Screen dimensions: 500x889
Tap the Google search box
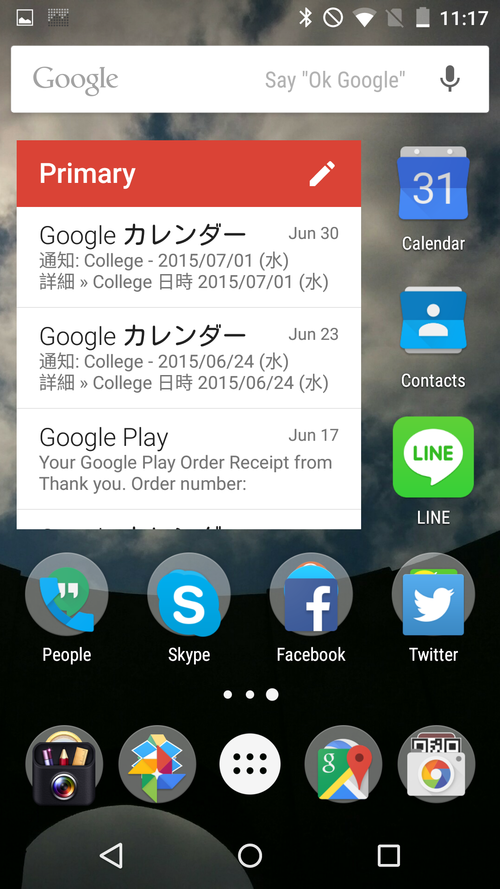249,79
